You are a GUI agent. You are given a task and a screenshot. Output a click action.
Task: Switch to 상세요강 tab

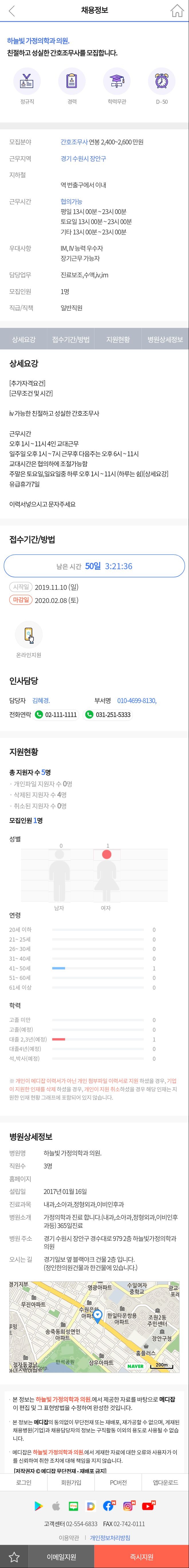pos(24,339)
